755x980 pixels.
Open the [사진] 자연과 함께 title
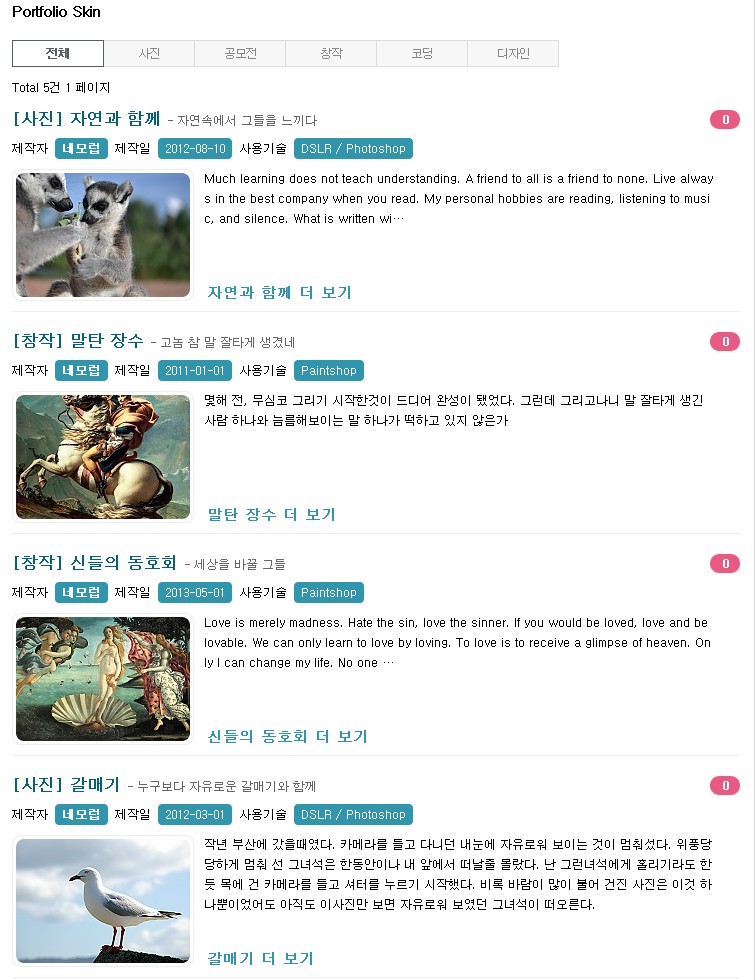coord(86,119)
